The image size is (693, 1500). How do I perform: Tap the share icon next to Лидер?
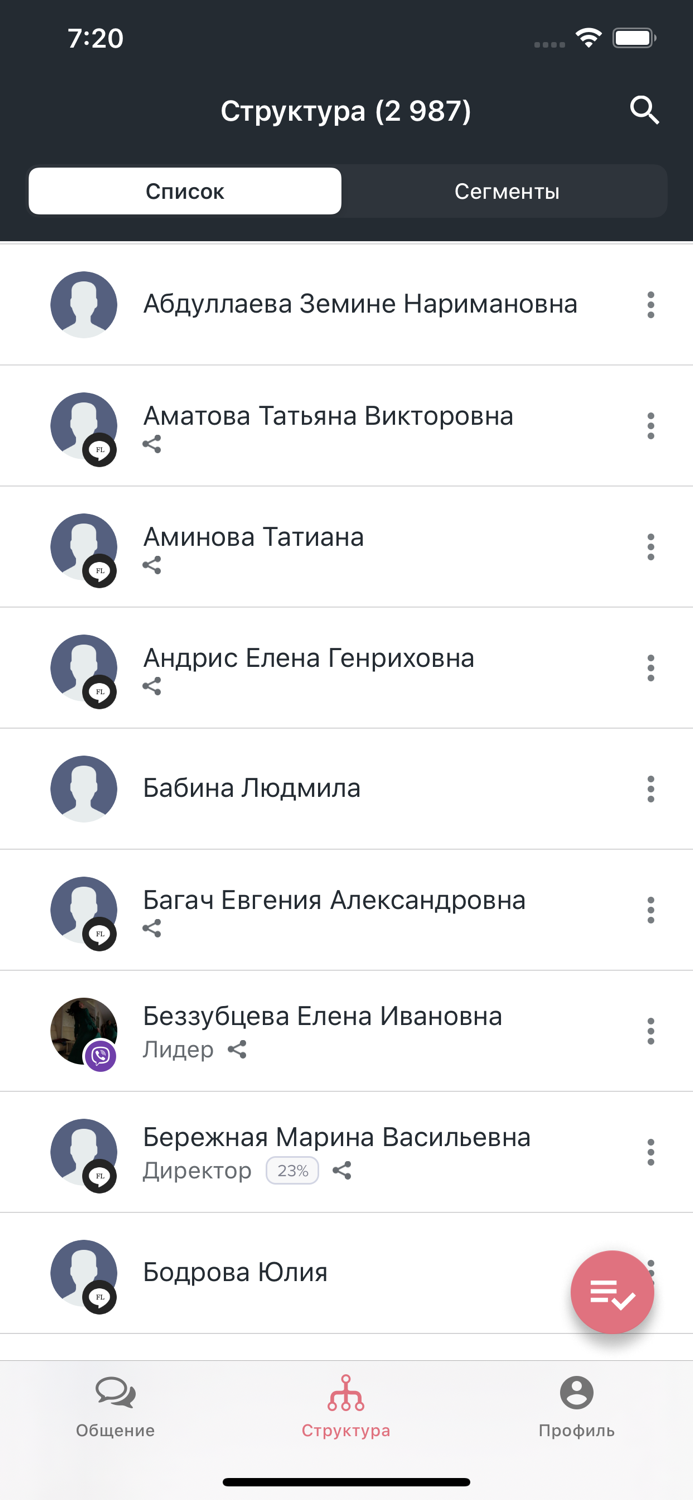[237, 1050]
